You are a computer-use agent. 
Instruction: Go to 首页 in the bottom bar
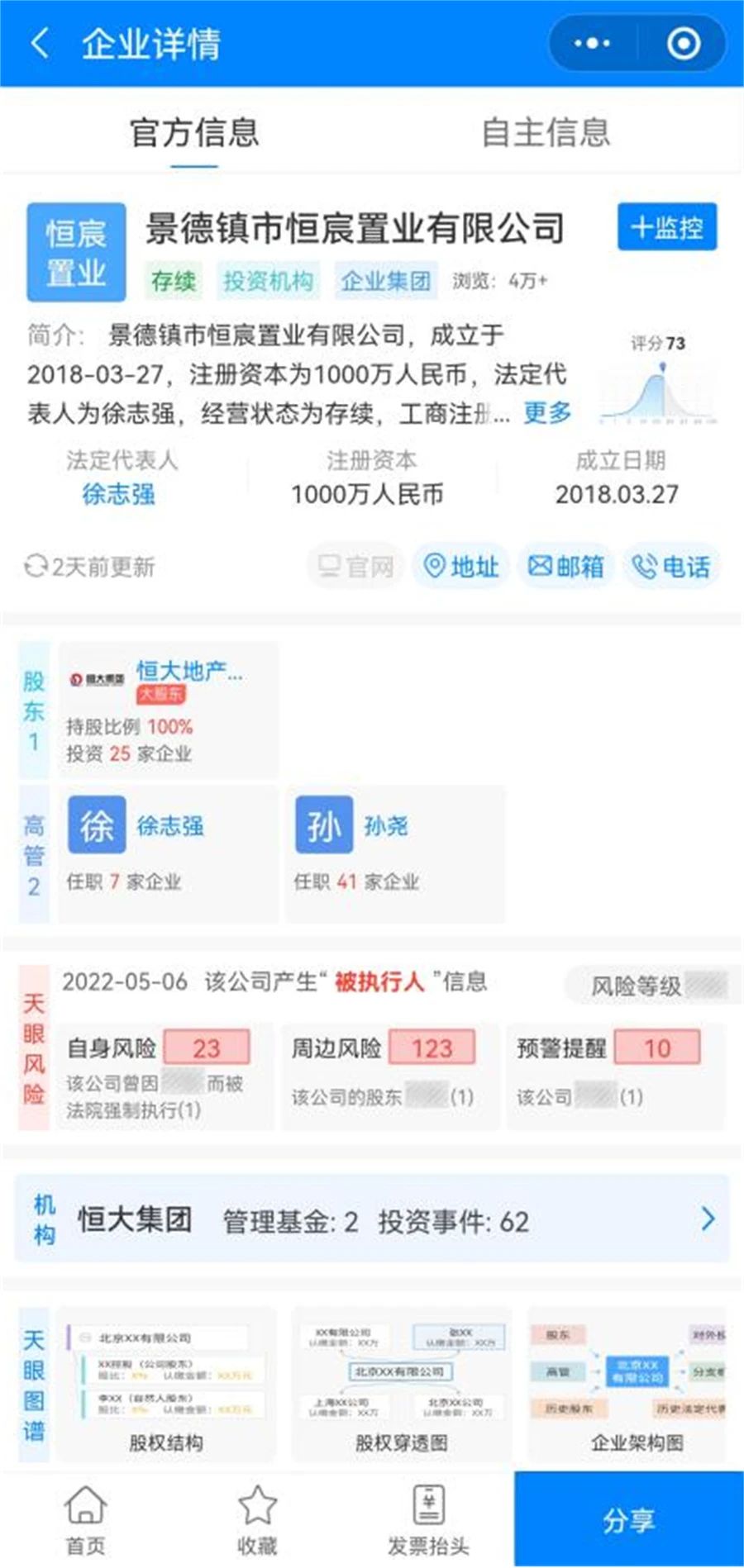[x=86, y=1520]
